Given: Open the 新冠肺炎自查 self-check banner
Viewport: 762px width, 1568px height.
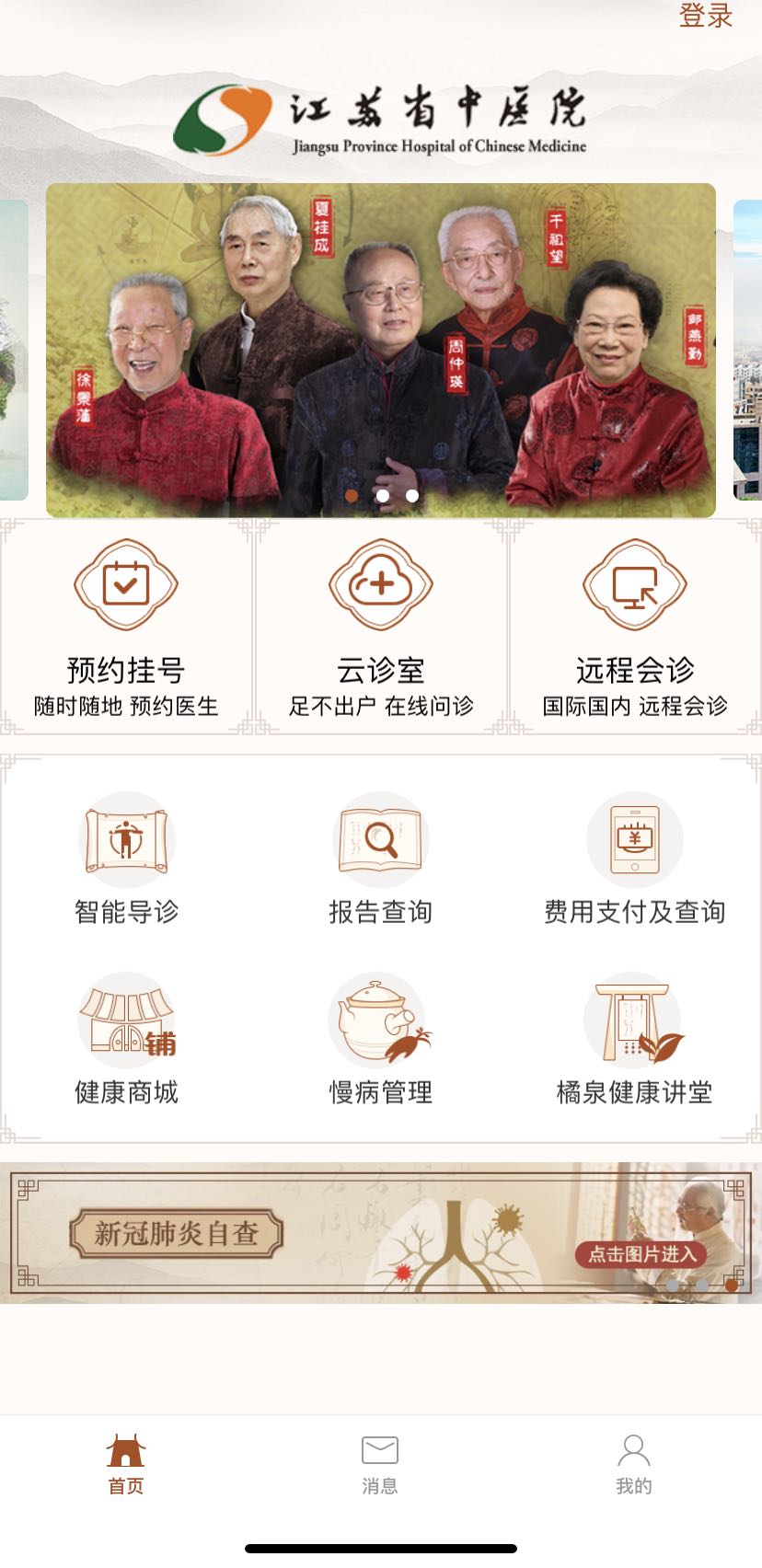Looking at the screenshot, I should [x=380, y=1233].
